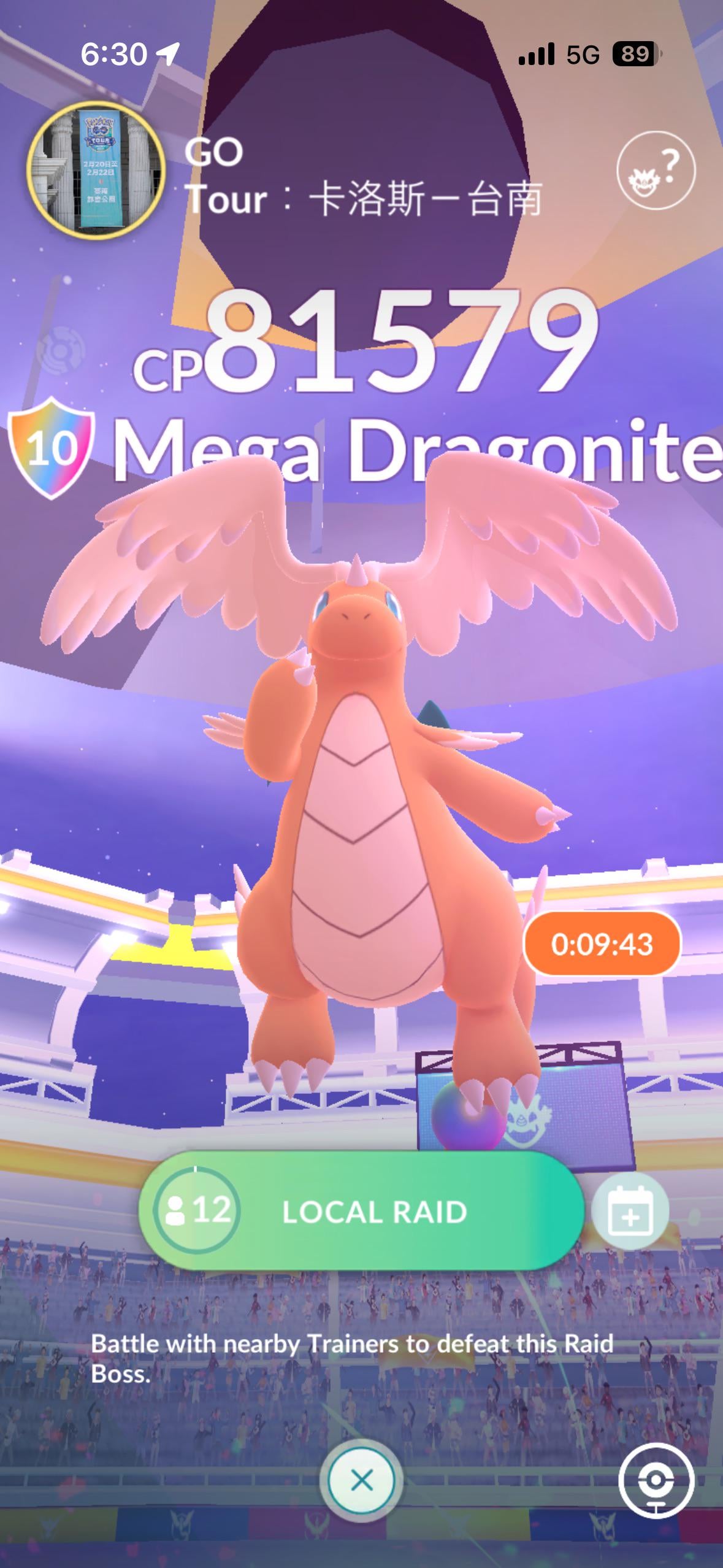
Task: Open the gym pin icon at the bottom
Action: tap(657, 1481)
